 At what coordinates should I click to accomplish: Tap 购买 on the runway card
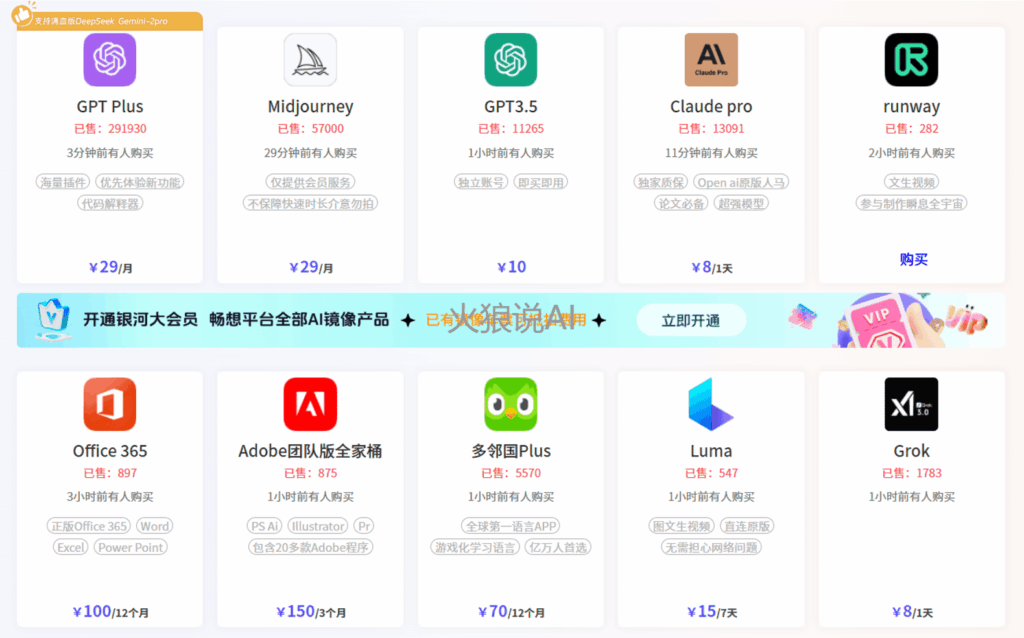913,259
